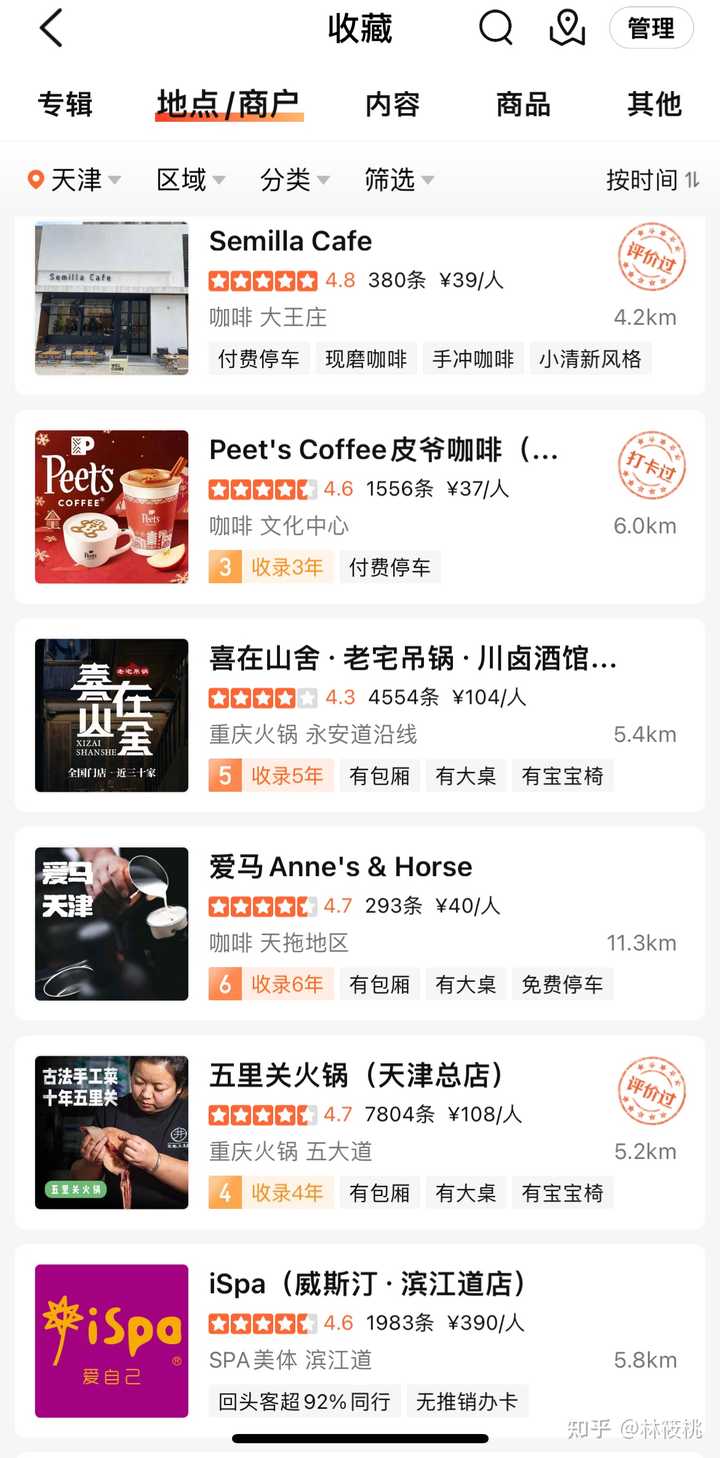The image size is (720, 1458).
Task: Open the 五里关火锅 listing
Action: [355, 1075]
